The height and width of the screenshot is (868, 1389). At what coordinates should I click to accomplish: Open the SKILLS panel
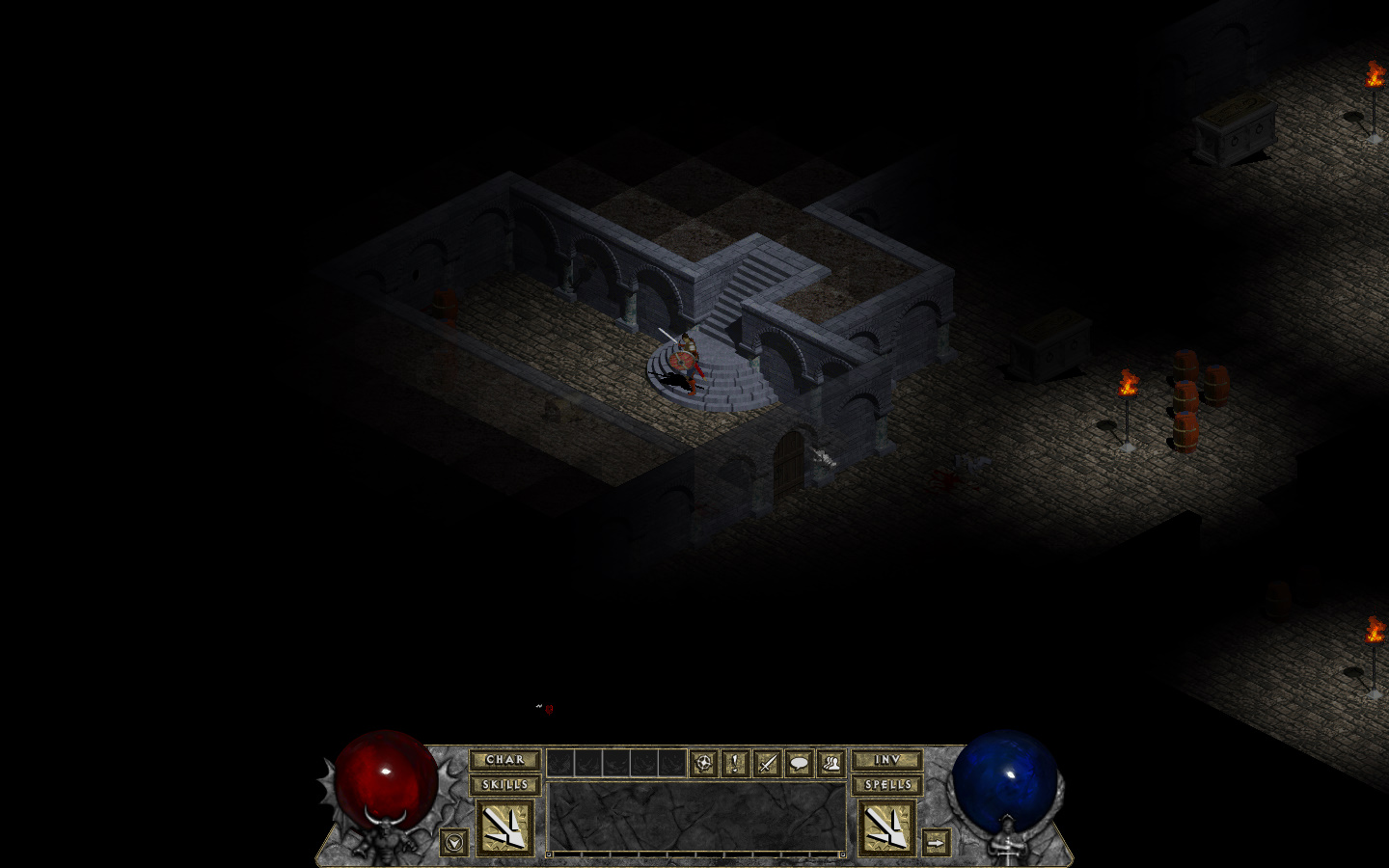[x=504, y=785]
